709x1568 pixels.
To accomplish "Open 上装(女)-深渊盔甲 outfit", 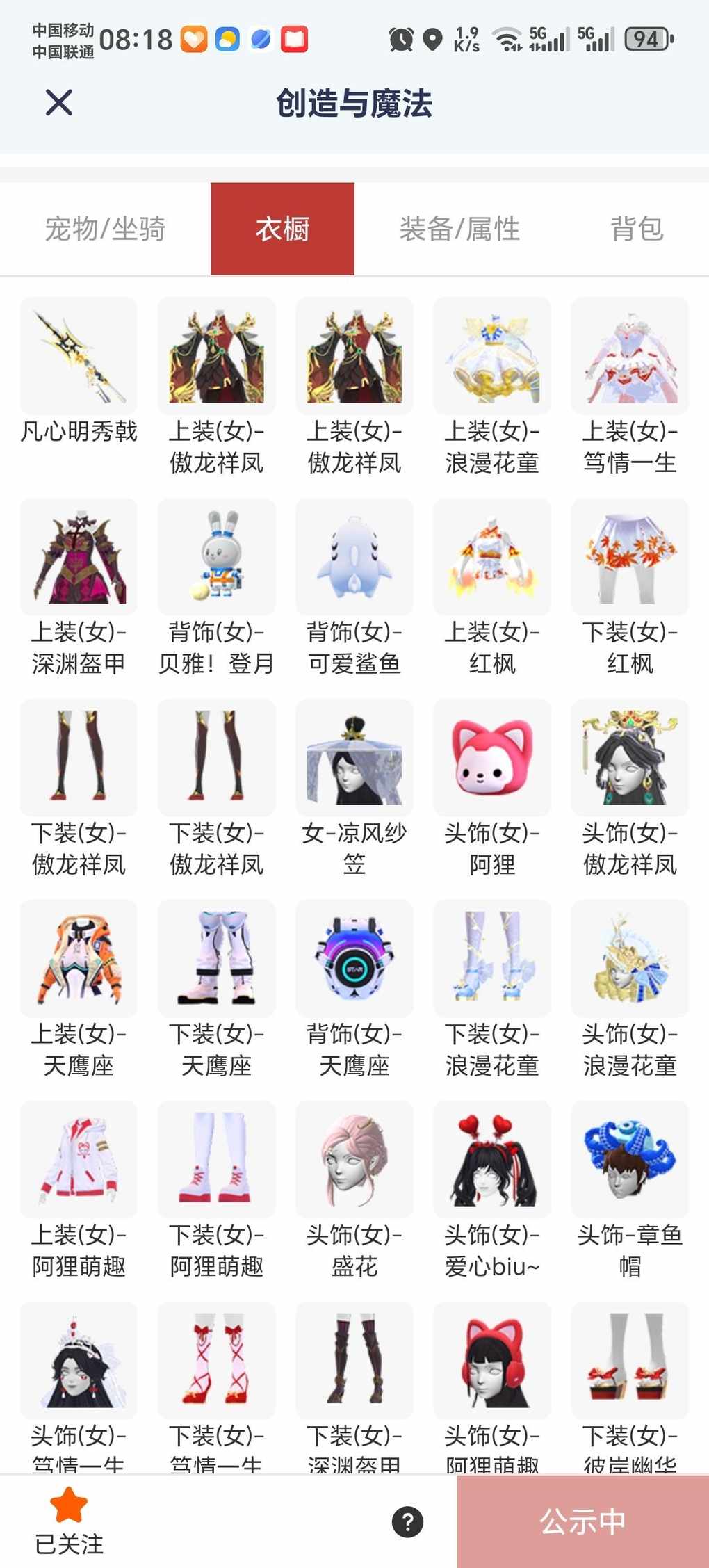I will tap(79, 557).
